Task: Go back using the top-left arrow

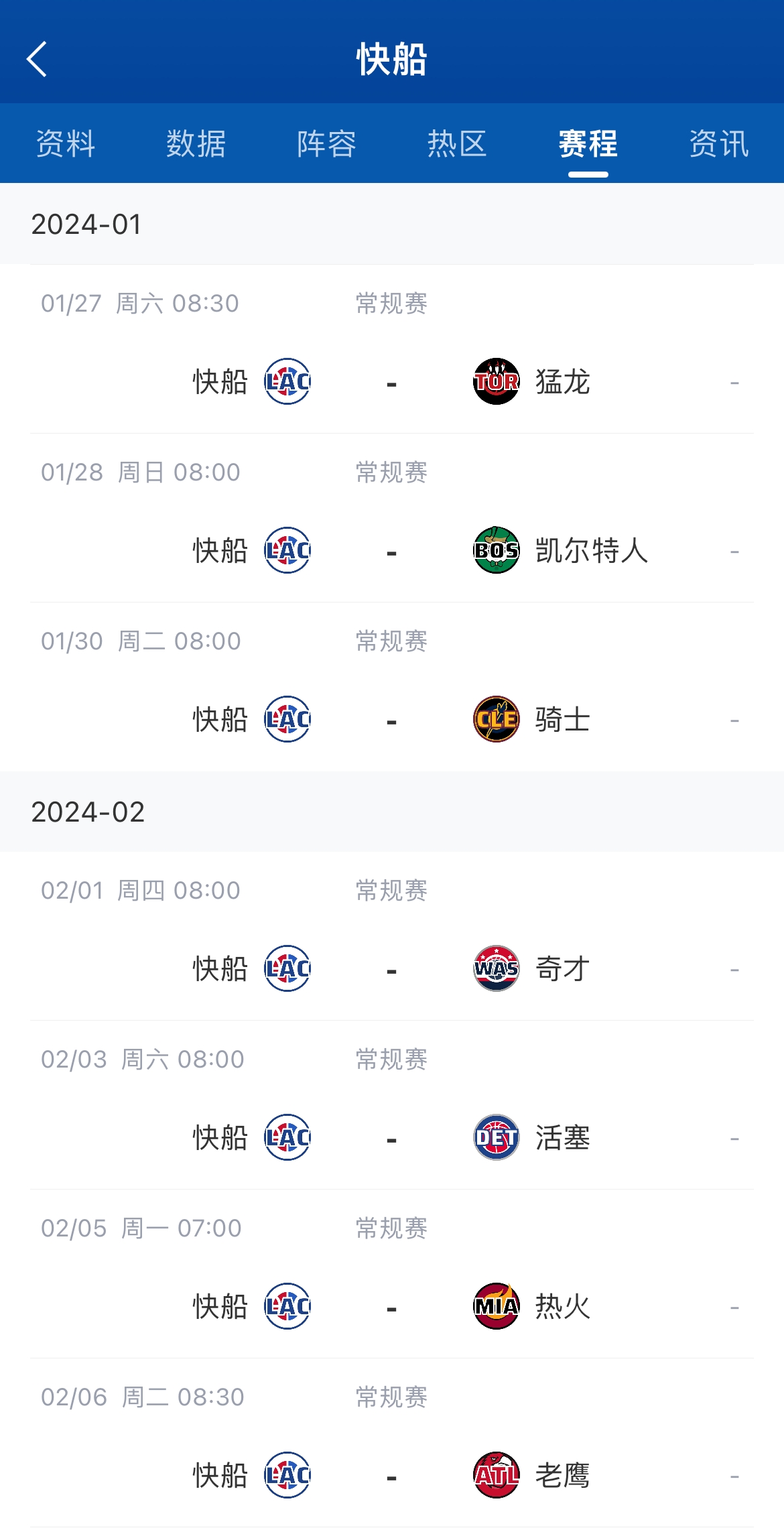Action: 37,59
